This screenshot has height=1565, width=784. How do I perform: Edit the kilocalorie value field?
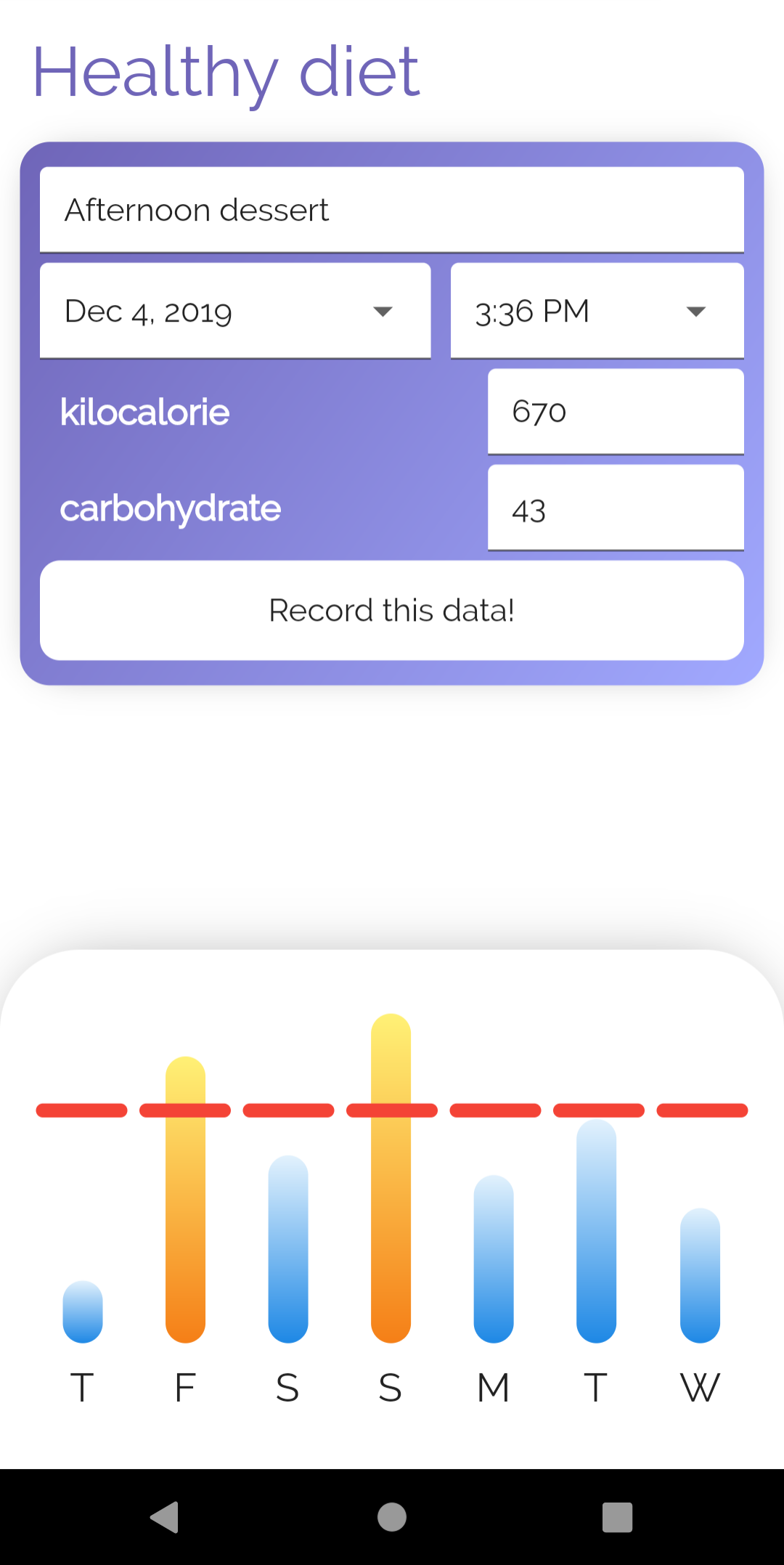pos(616,412)
